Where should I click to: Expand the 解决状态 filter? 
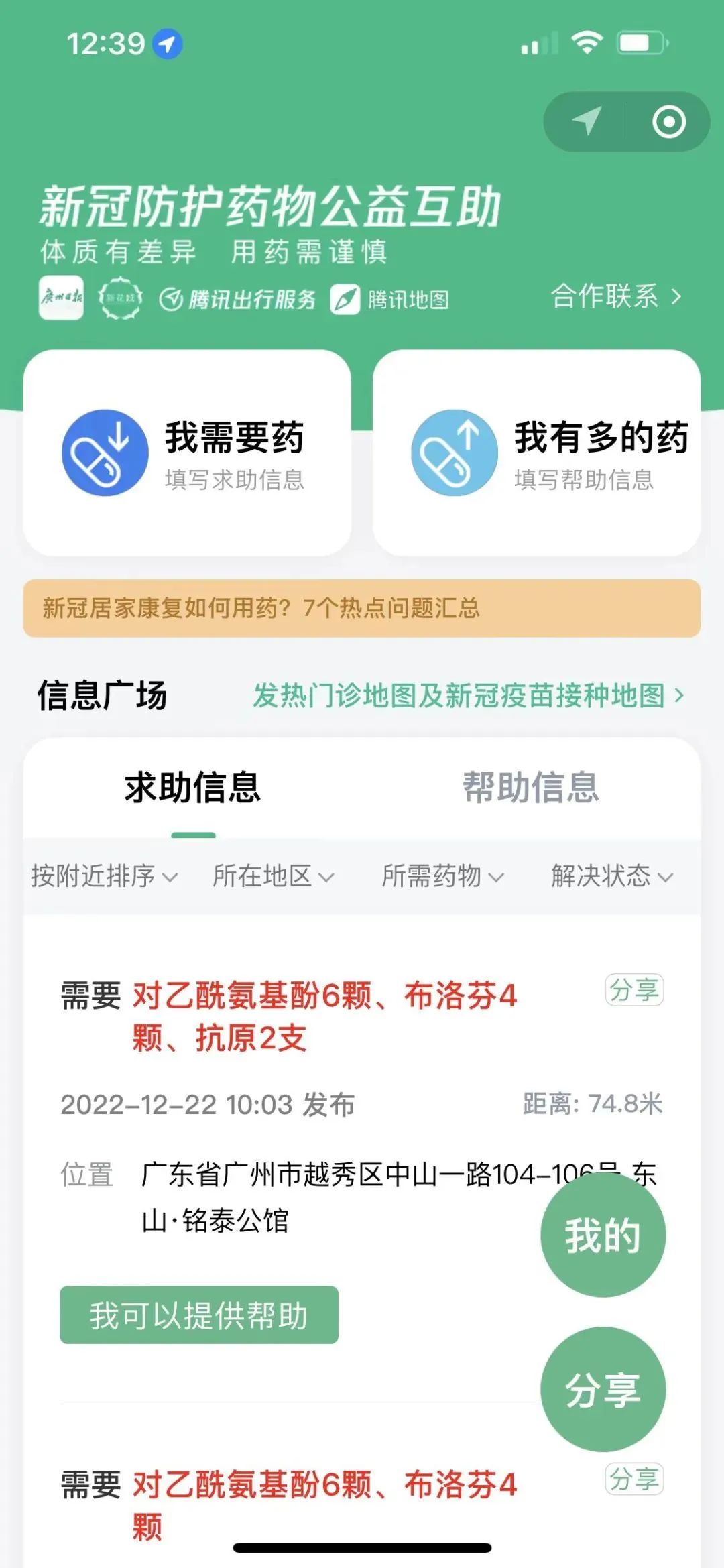point(612,876)
